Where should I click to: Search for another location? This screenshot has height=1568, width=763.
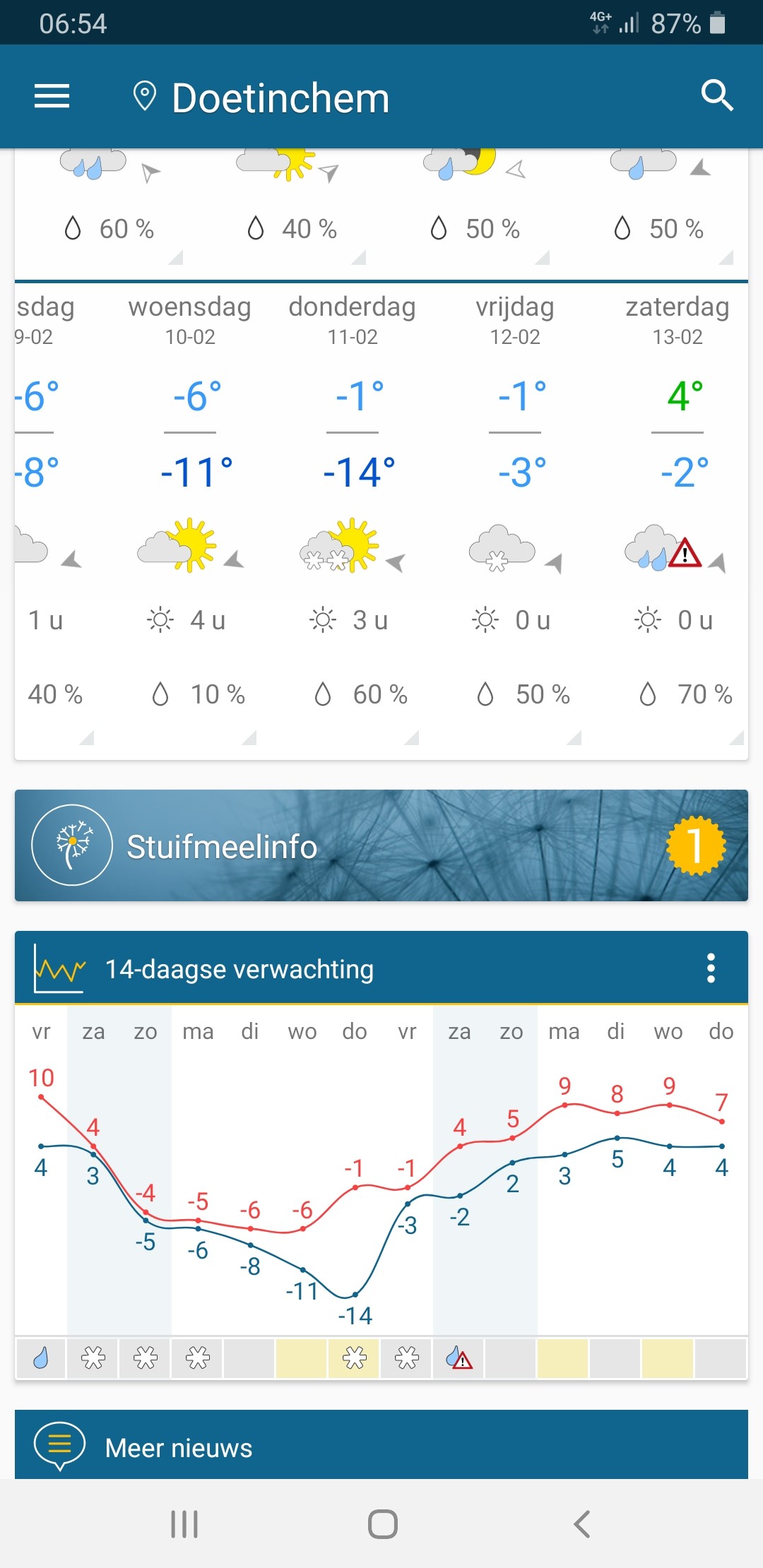click(716, 95)
